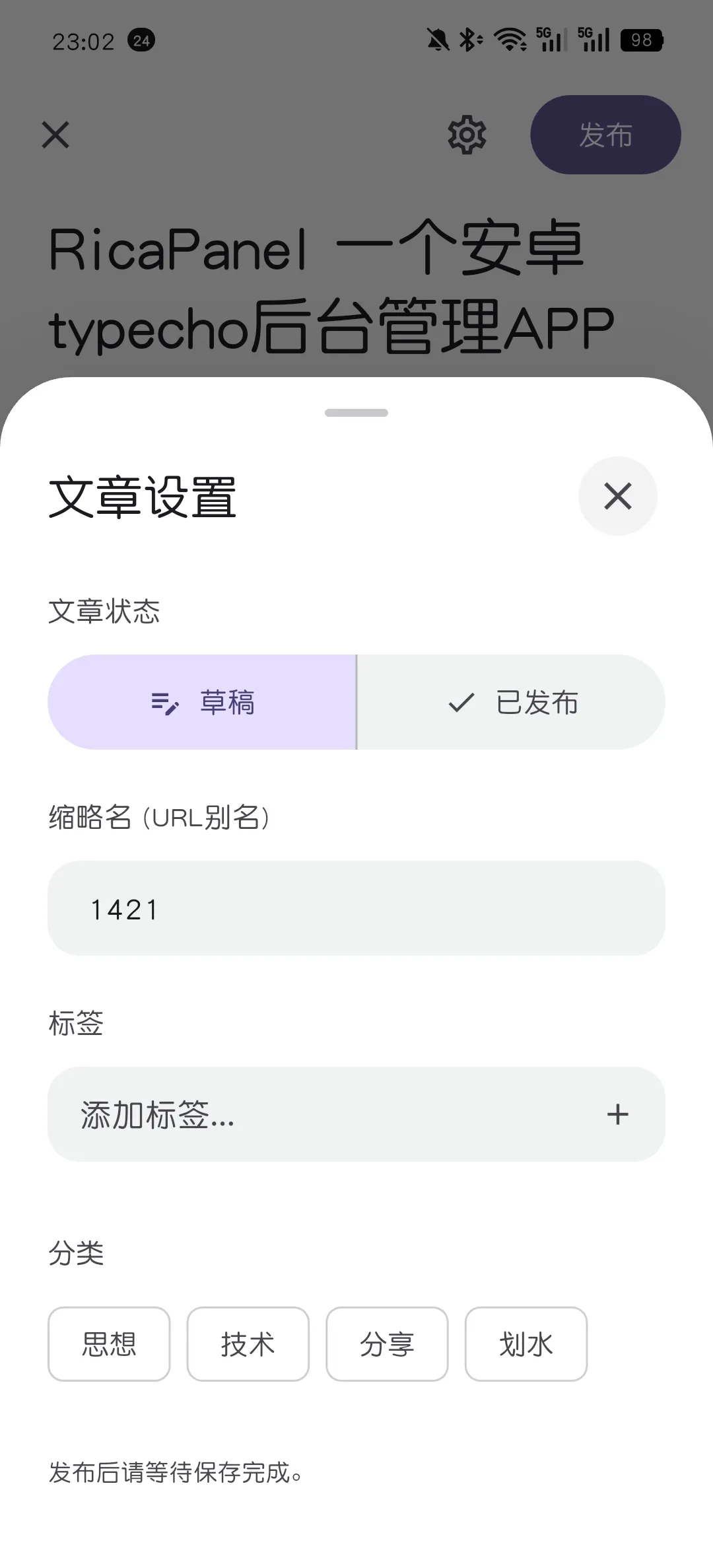Click the plus icon to add a tag
Viewport: 713px width, 1568px height.
coord(618,1114)
